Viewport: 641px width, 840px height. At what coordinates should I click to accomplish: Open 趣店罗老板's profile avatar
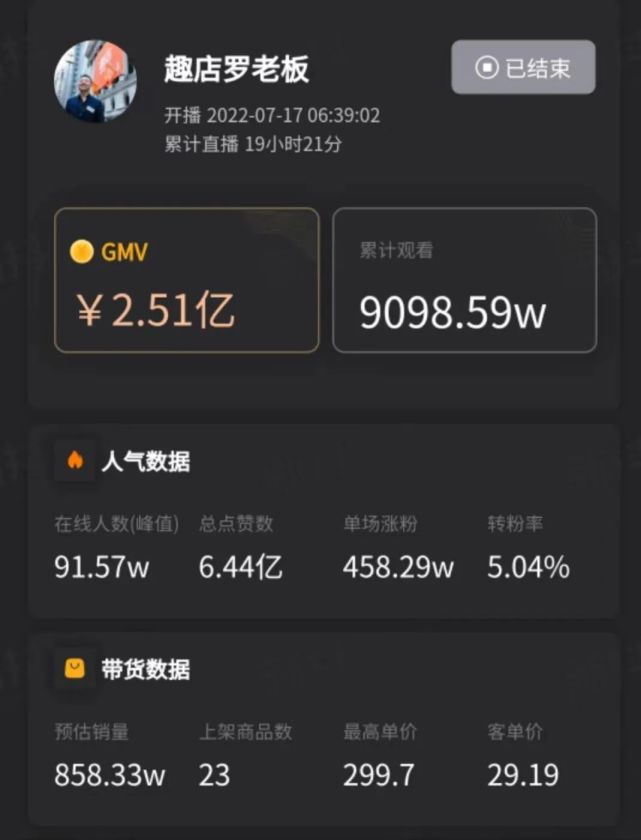pos(96,82)
